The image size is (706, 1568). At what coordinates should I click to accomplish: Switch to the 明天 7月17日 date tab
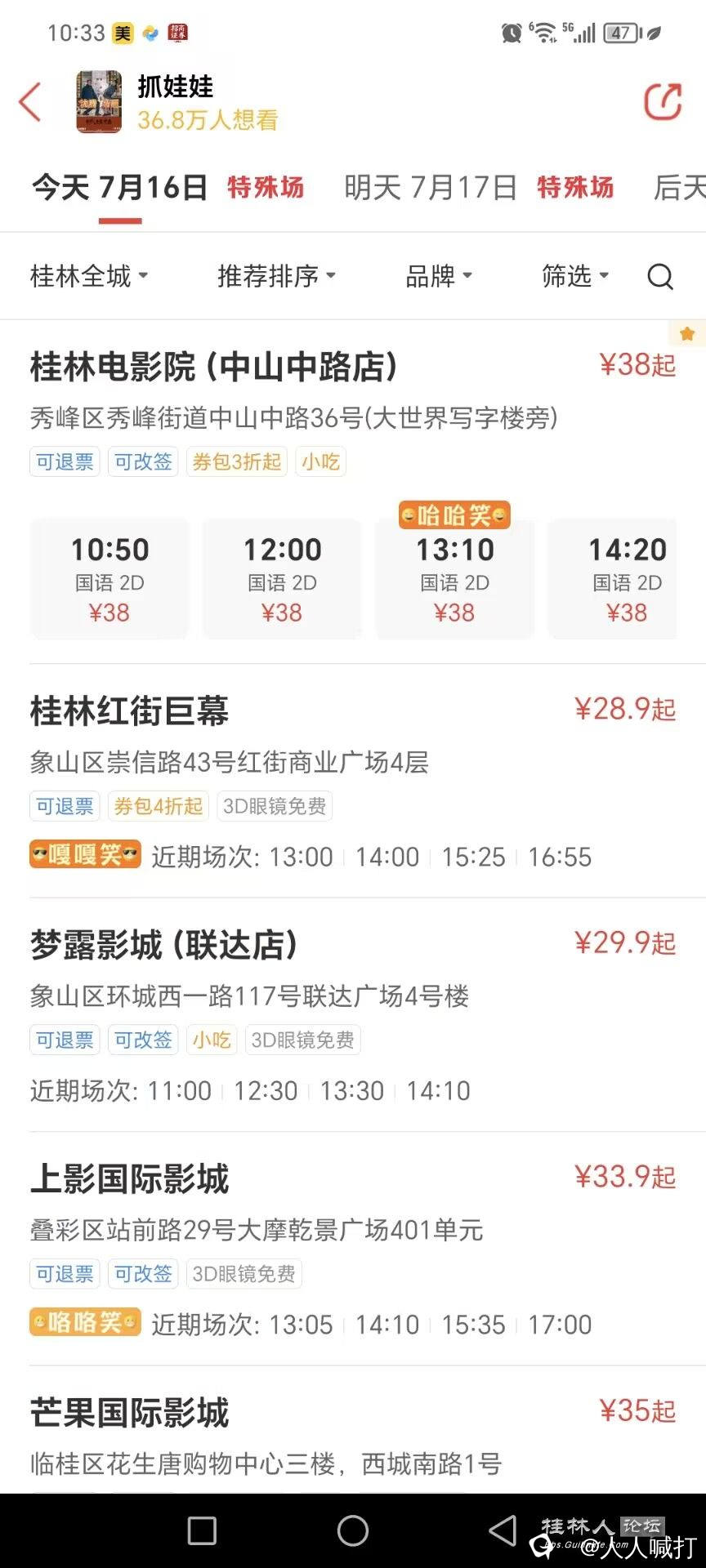[430, 188]
